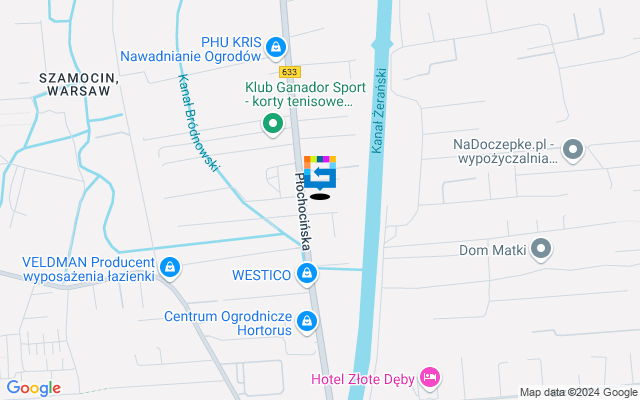Open the Google logo link

[x=33, y=388]
